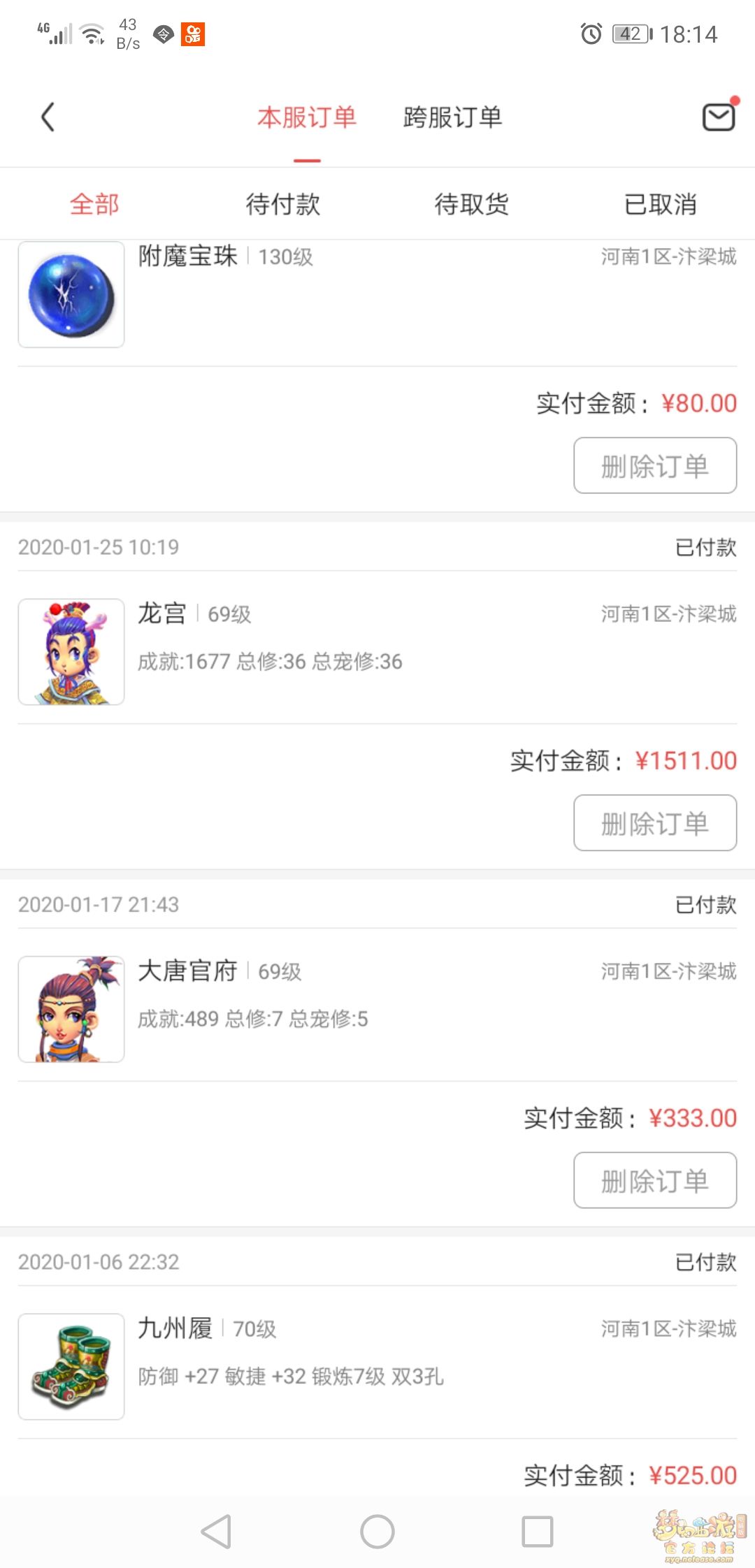This screenshot has height=1568, width=755.
Task: Go back using the top-left arrow
Action: (48, 117)
